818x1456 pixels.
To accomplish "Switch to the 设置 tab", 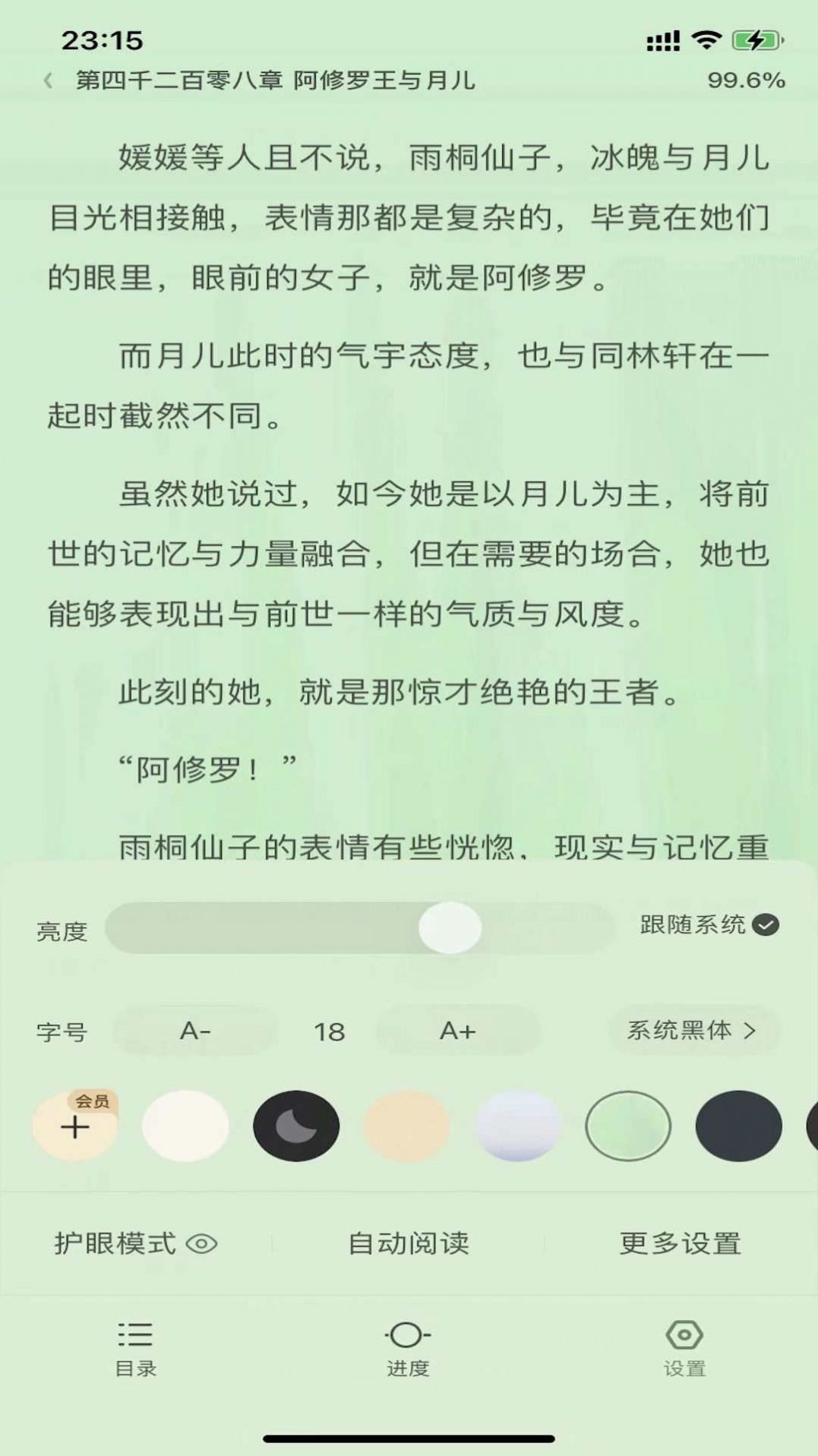I will 684,1348.
